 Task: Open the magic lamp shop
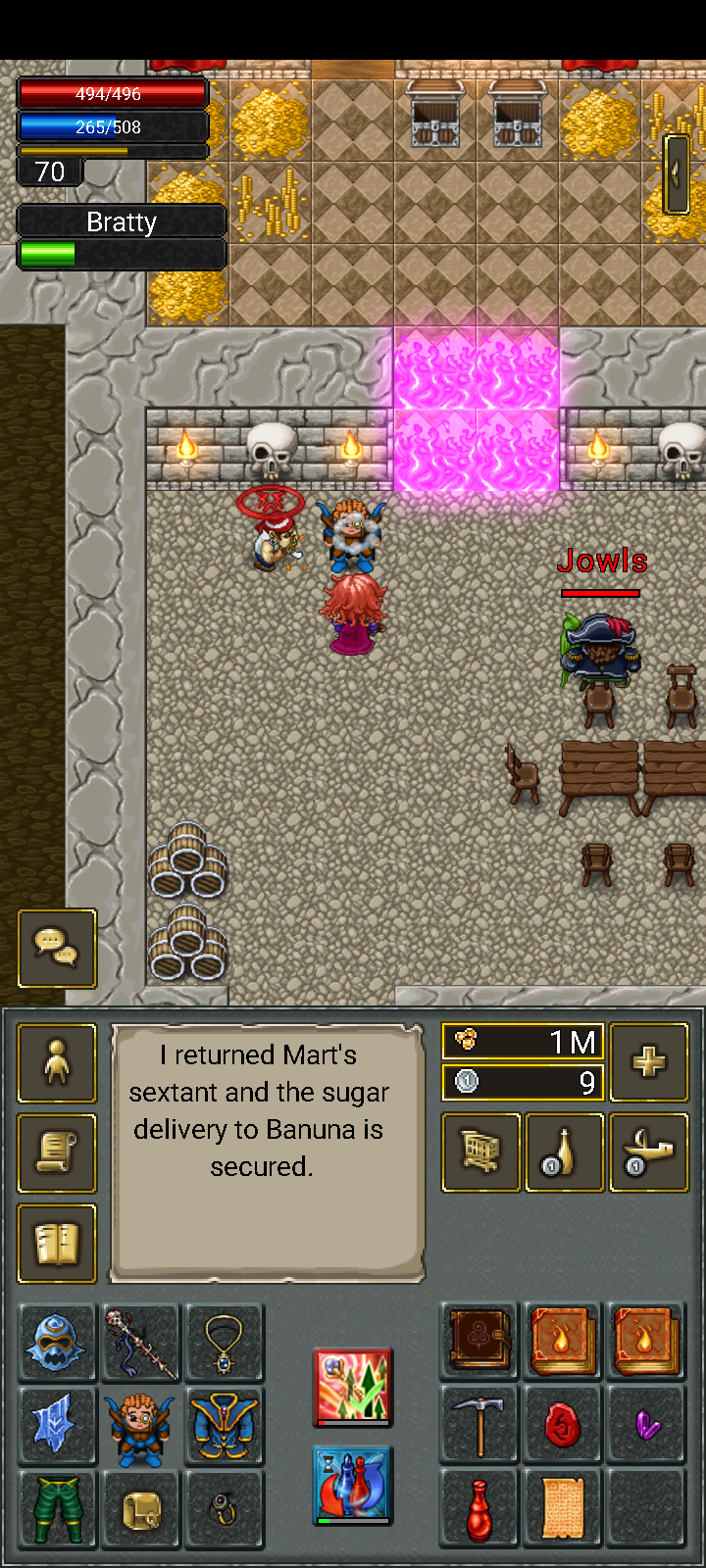click(x=647, y=1152)
